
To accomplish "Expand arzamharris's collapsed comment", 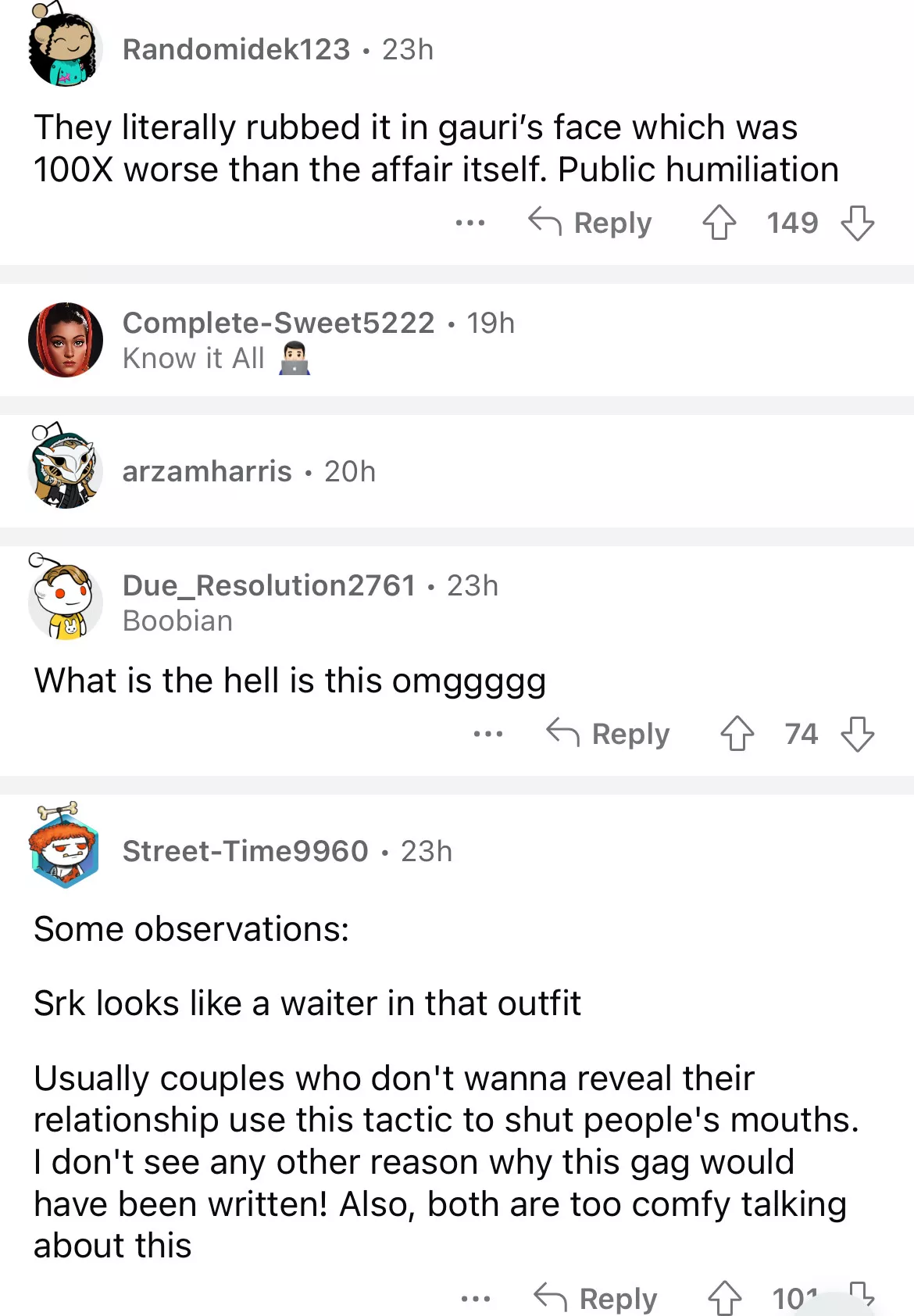I will 456,471.
